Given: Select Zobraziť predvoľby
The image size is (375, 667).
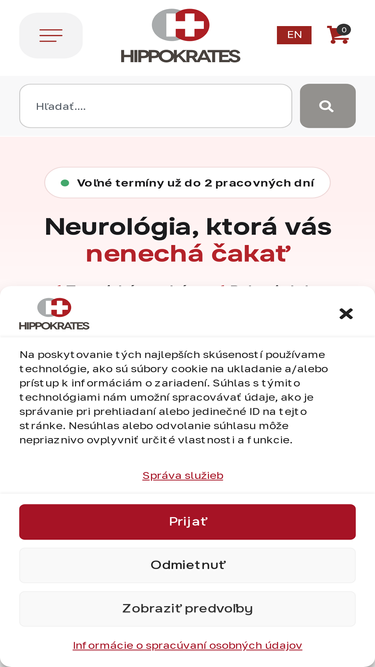Looking at the screenshot, I should pos(188,609).
